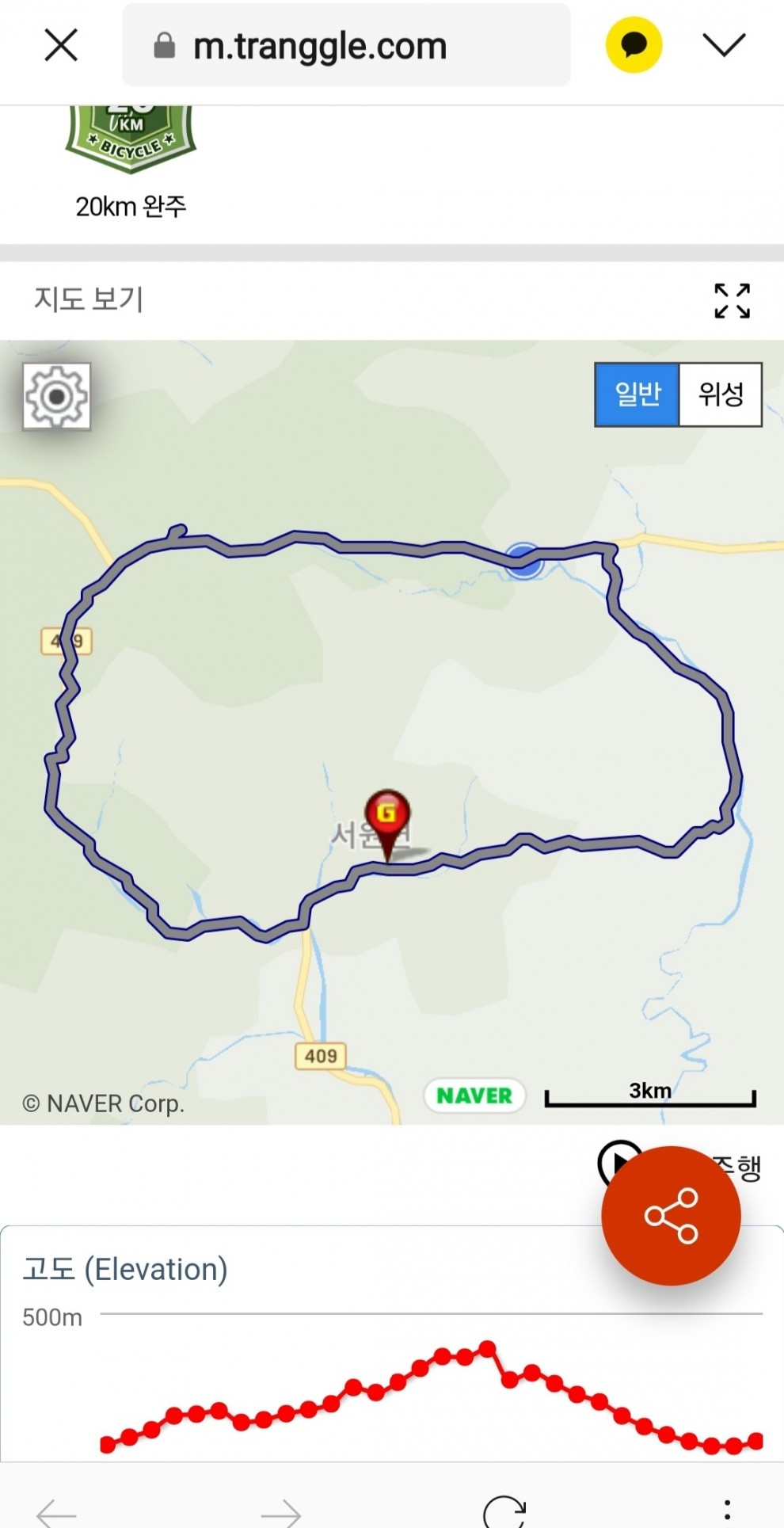Go back to the previous web page
This screenshot has width=784, height=1528.
[57, 1511]
